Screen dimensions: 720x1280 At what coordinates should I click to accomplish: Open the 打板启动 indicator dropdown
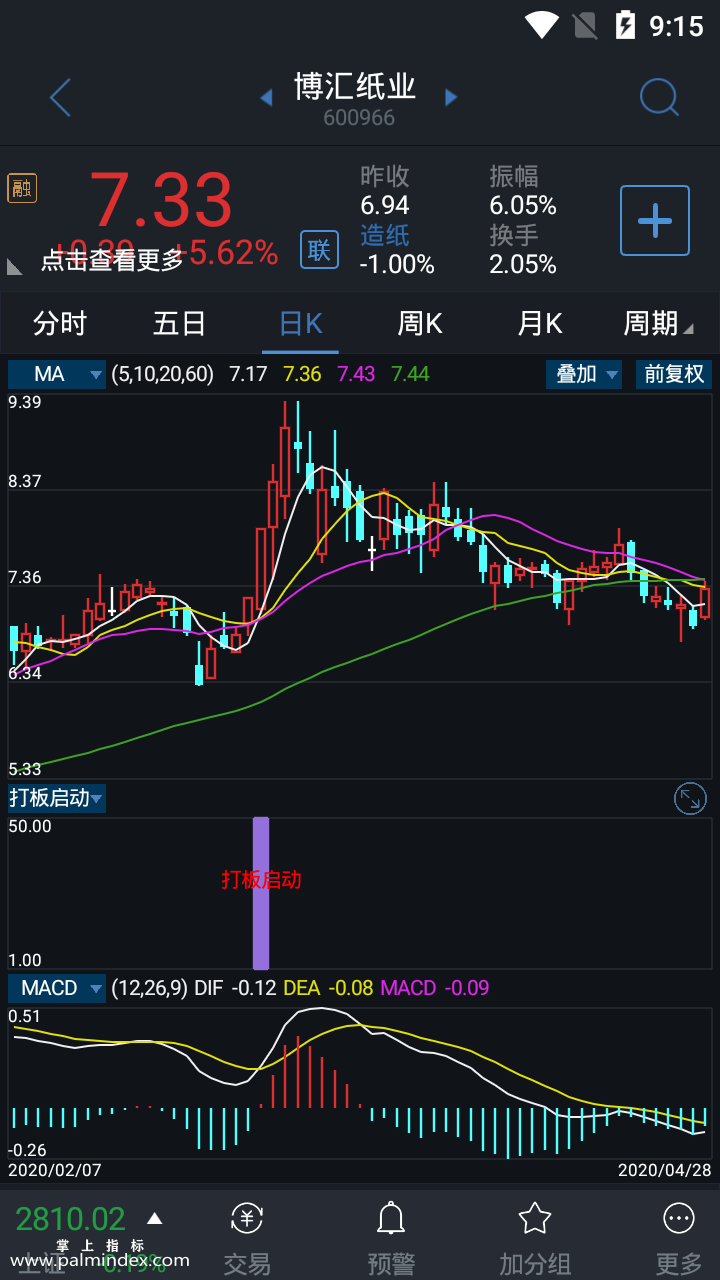coord(57,798)
